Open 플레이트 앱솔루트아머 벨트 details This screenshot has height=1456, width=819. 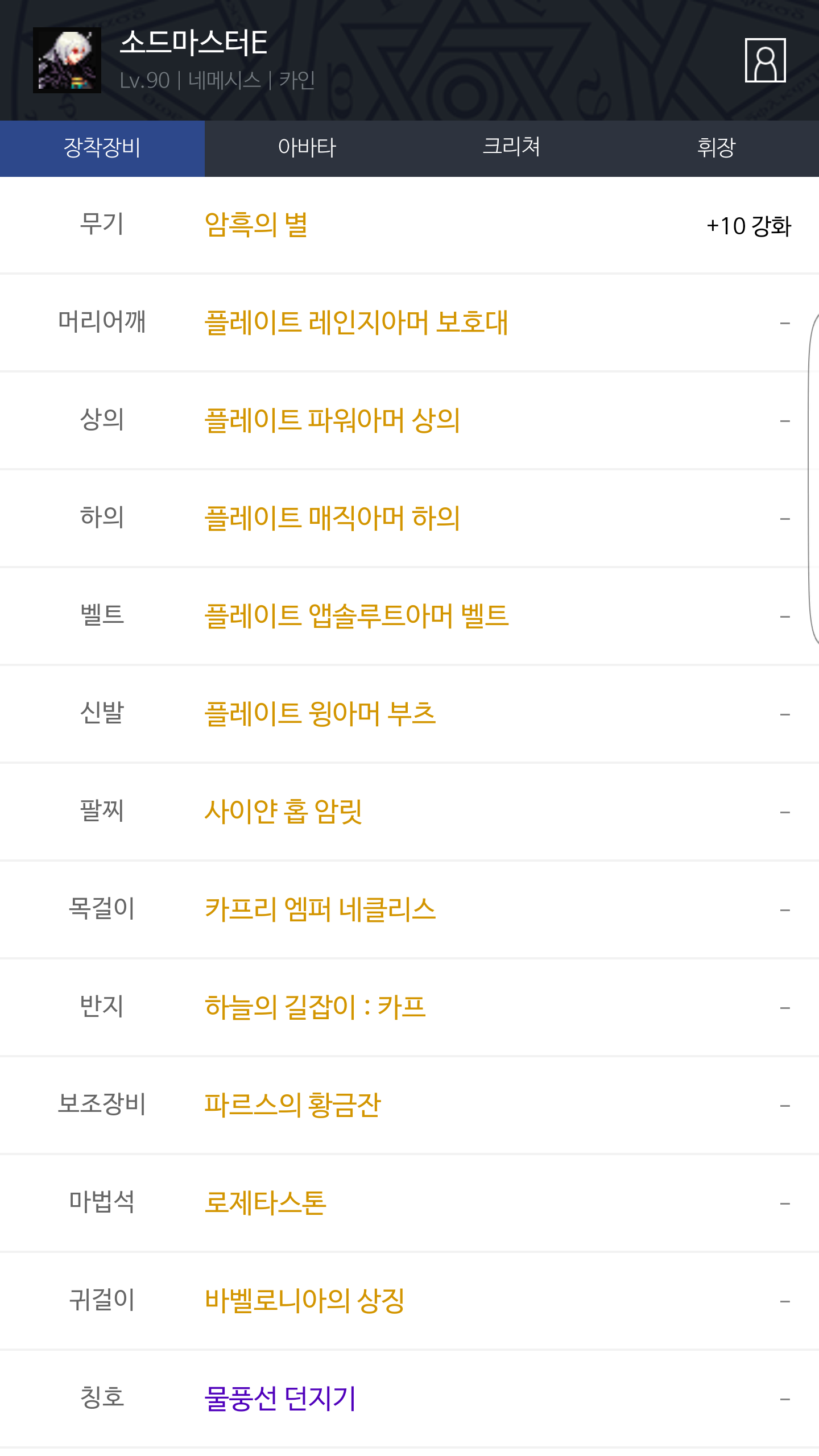point(357,617)
